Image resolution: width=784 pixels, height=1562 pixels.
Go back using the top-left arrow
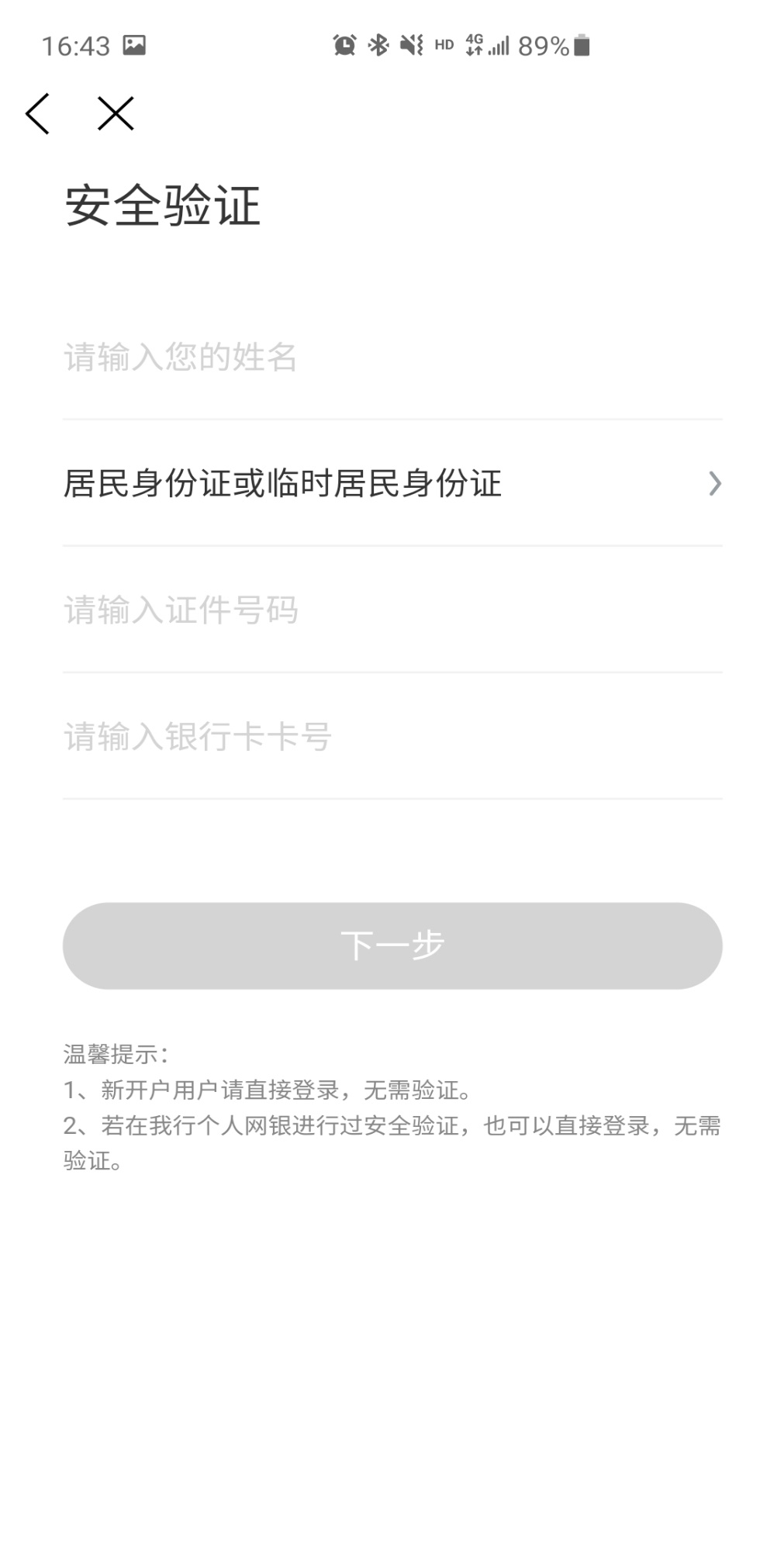[x=38, y=115]
